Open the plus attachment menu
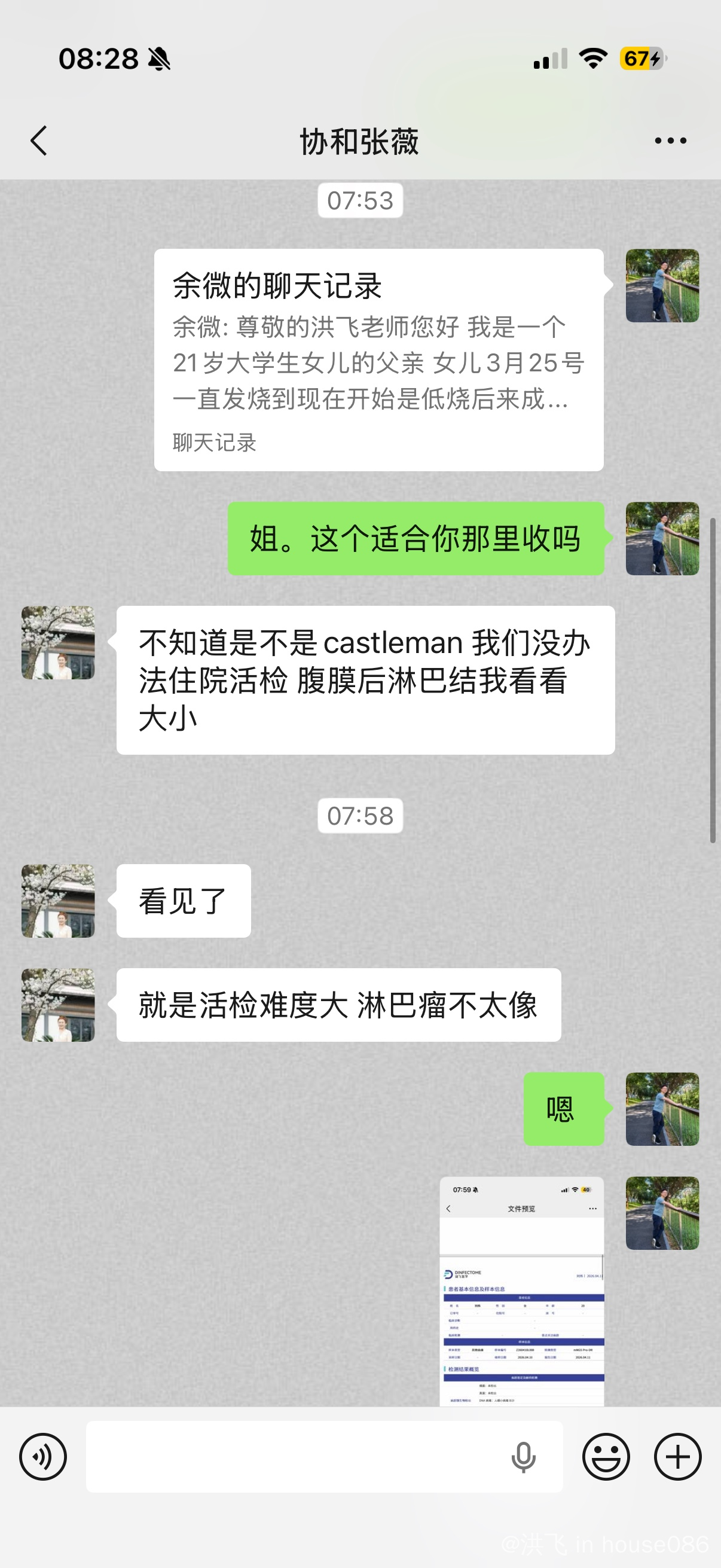Screen dimensions: 721x1568 (677, 1456)
